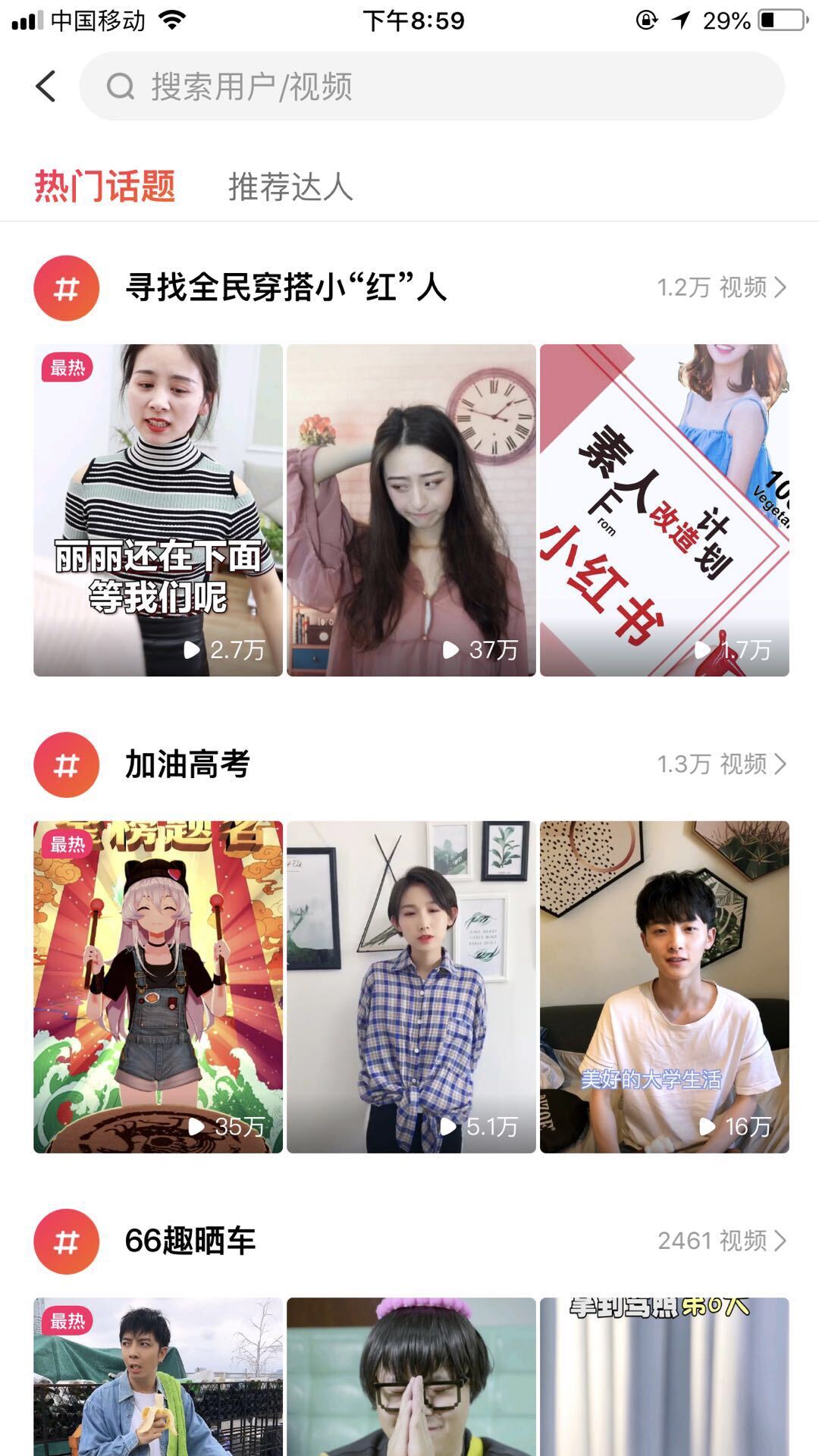819x1456 pixels.
Task: Open the 素人改造计划 小红书 video
Action: point(664,510)
